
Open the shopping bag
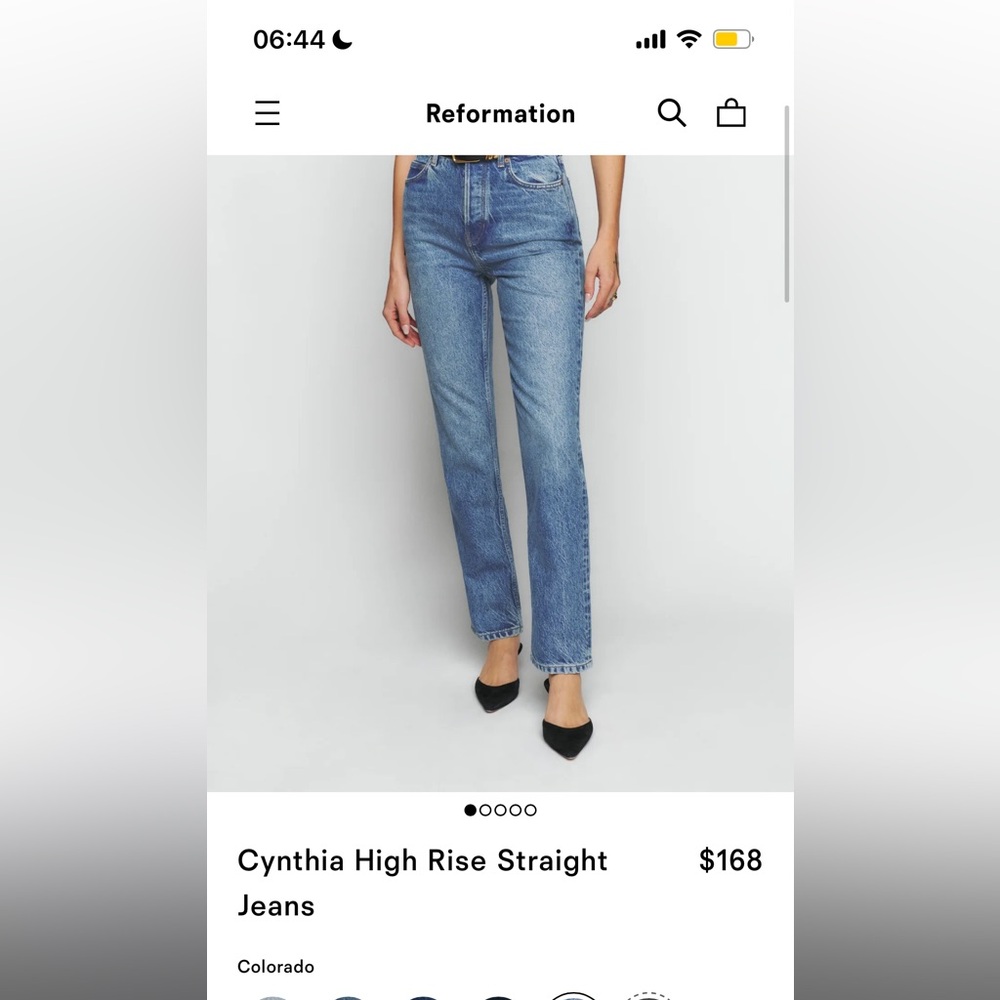click(731, 113)
